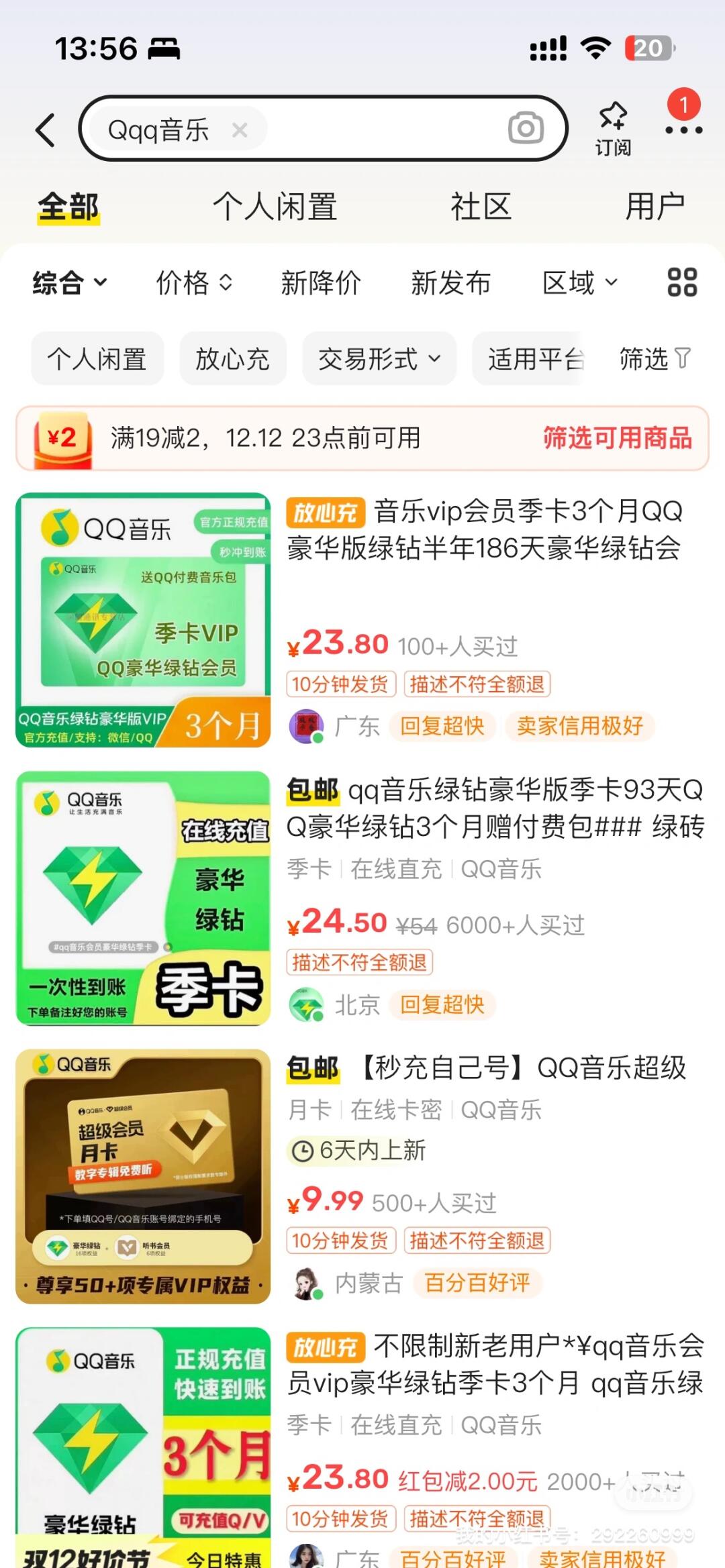Show 新降价 items
The height and width of the screenshot is (1568, 725).
320,282
